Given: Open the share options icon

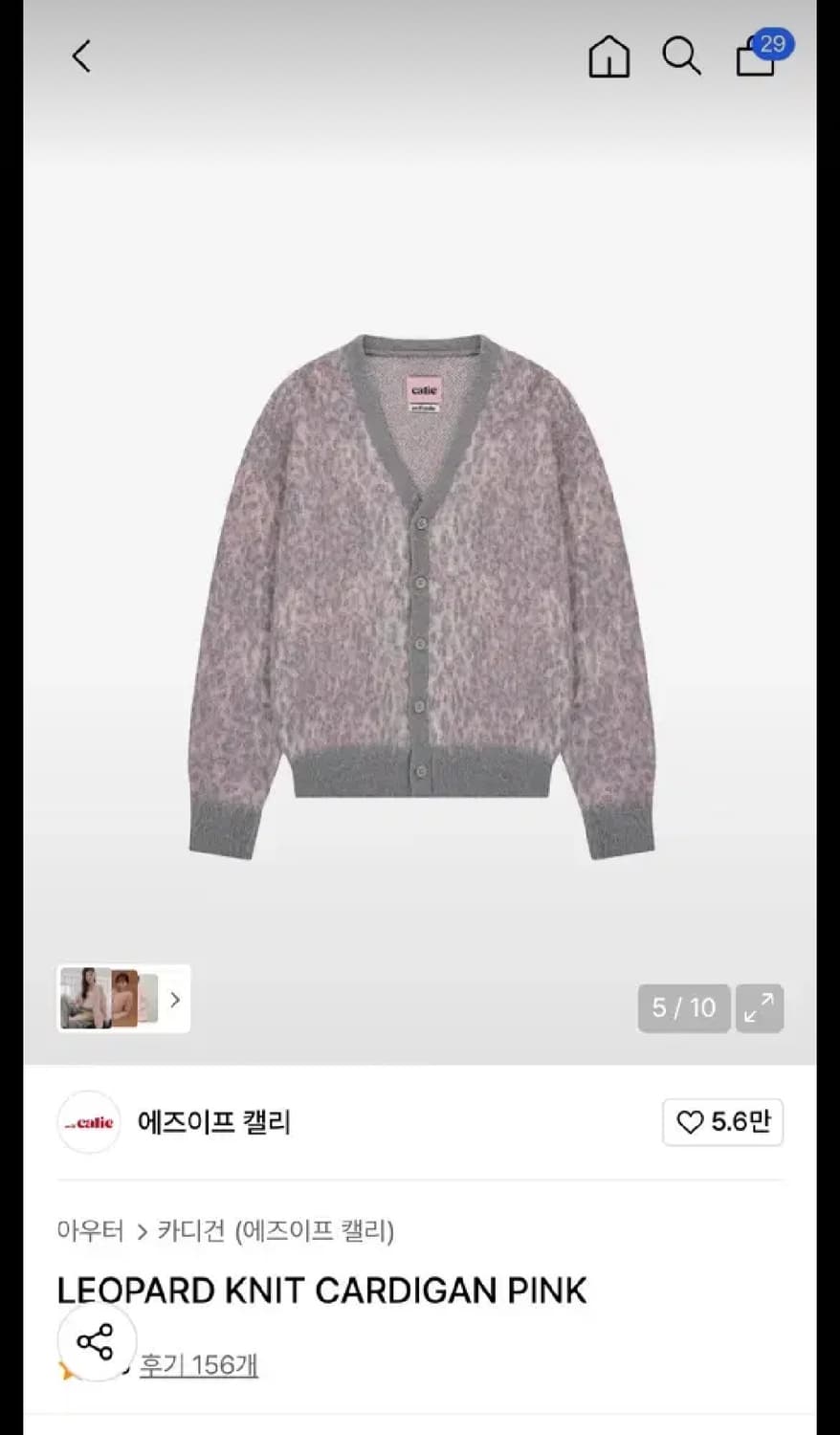Looking at the screenshot, I should pos(95,1343).
